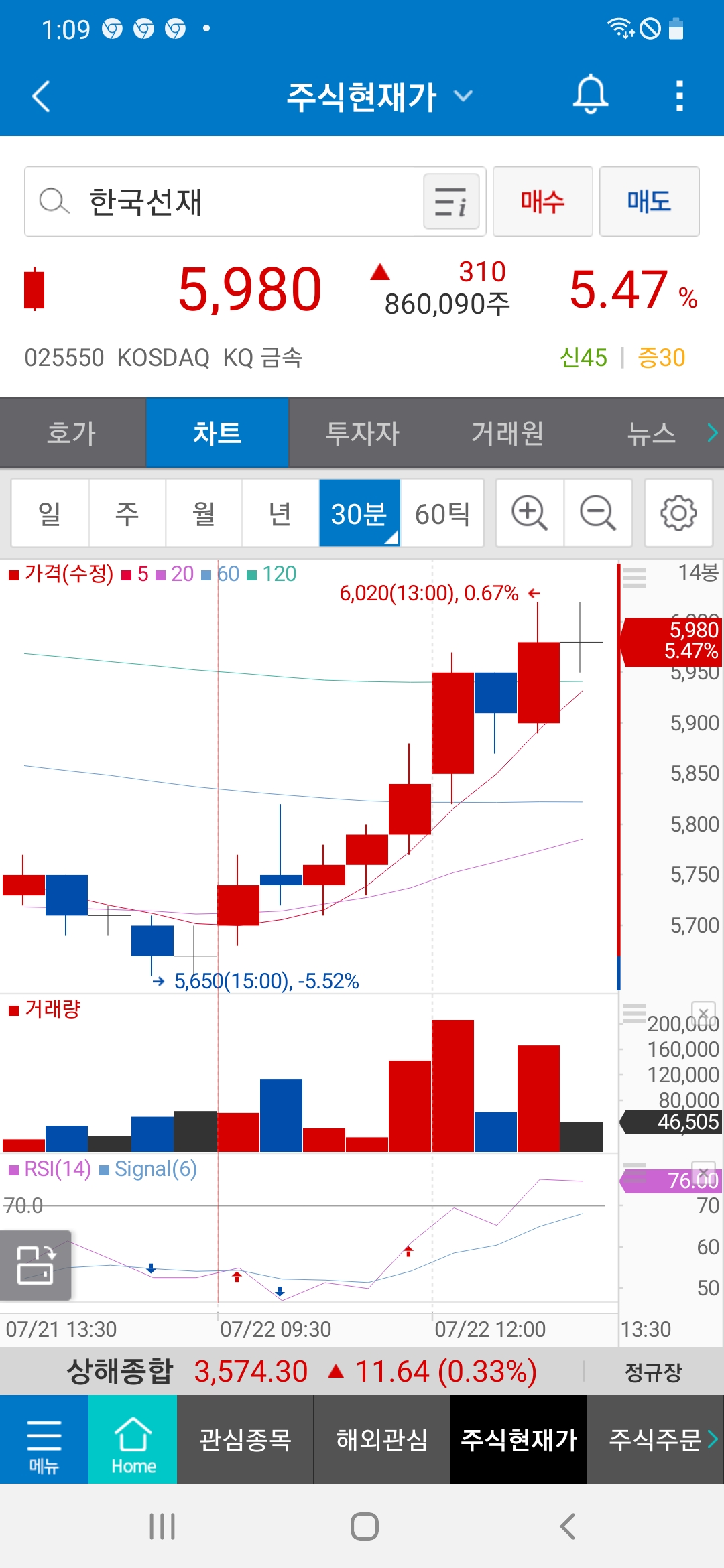Close the 거래량 volume indicator panel
724x1568 pixels.
703,1012
